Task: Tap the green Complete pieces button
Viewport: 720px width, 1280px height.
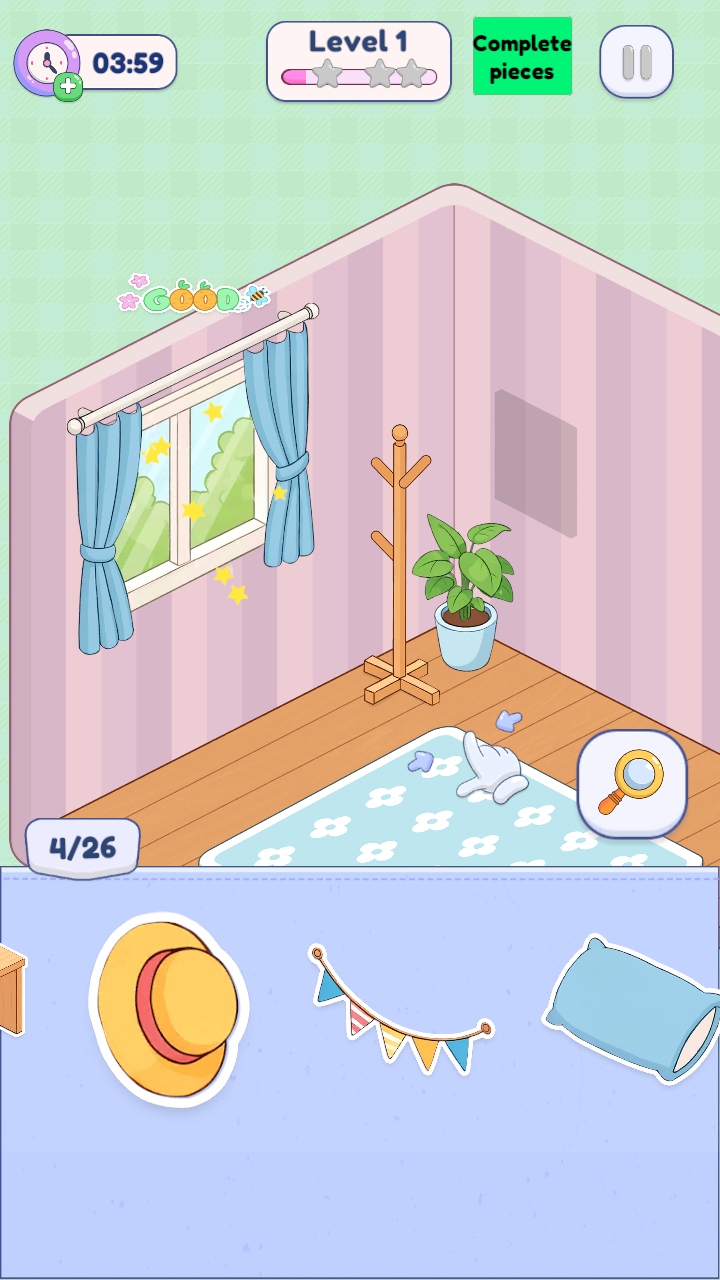Action: (x=522, y=57)
